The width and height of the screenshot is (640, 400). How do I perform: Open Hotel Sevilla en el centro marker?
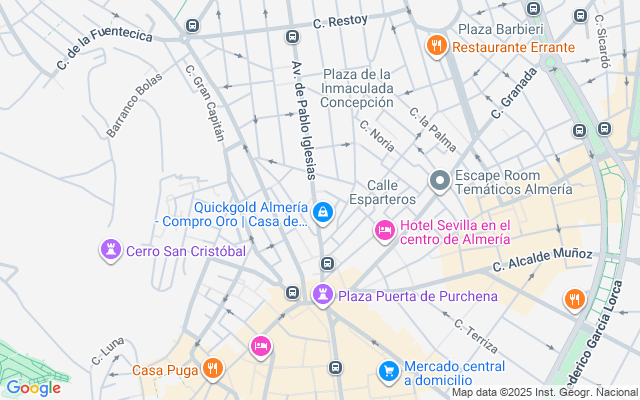tap(384, 231)
